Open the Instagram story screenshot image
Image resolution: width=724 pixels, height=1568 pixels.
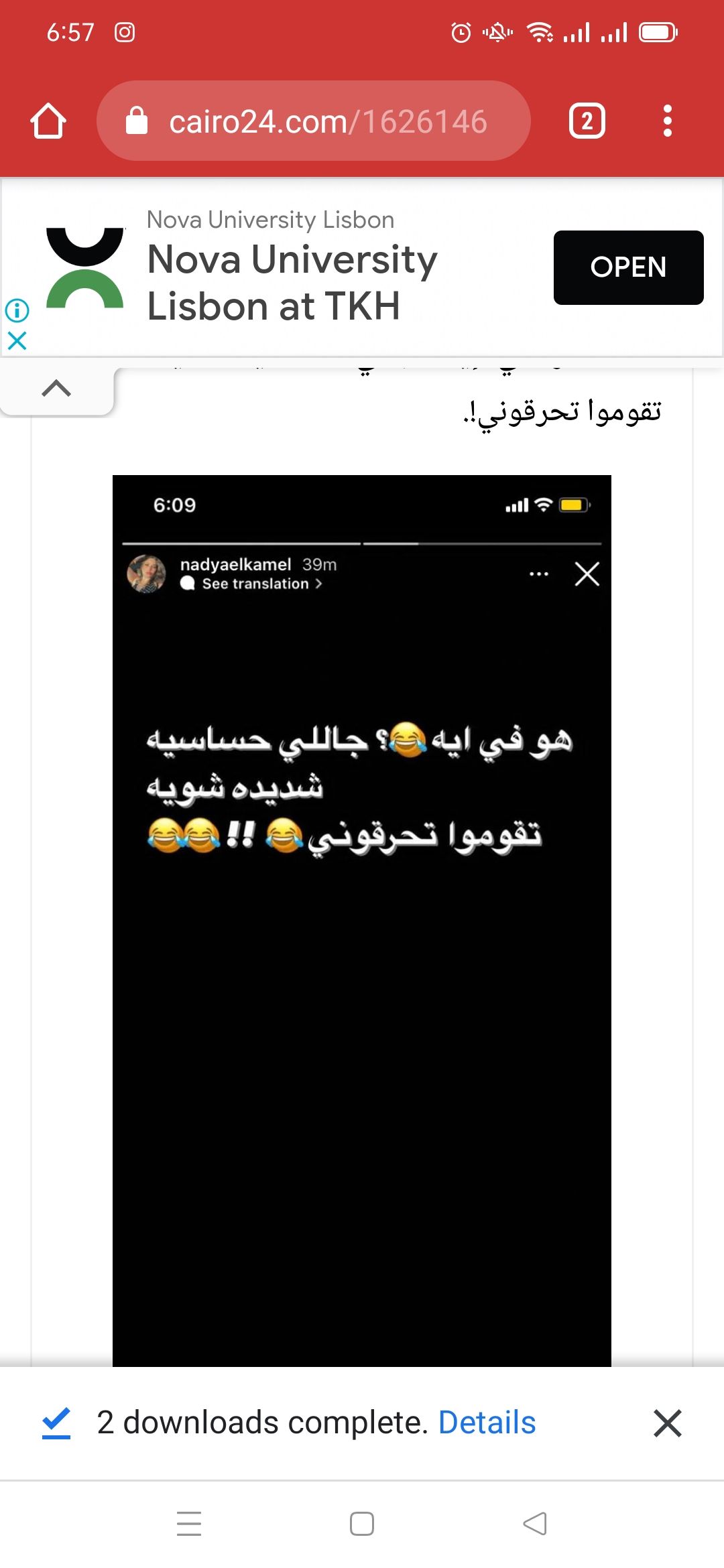(362, 918)
